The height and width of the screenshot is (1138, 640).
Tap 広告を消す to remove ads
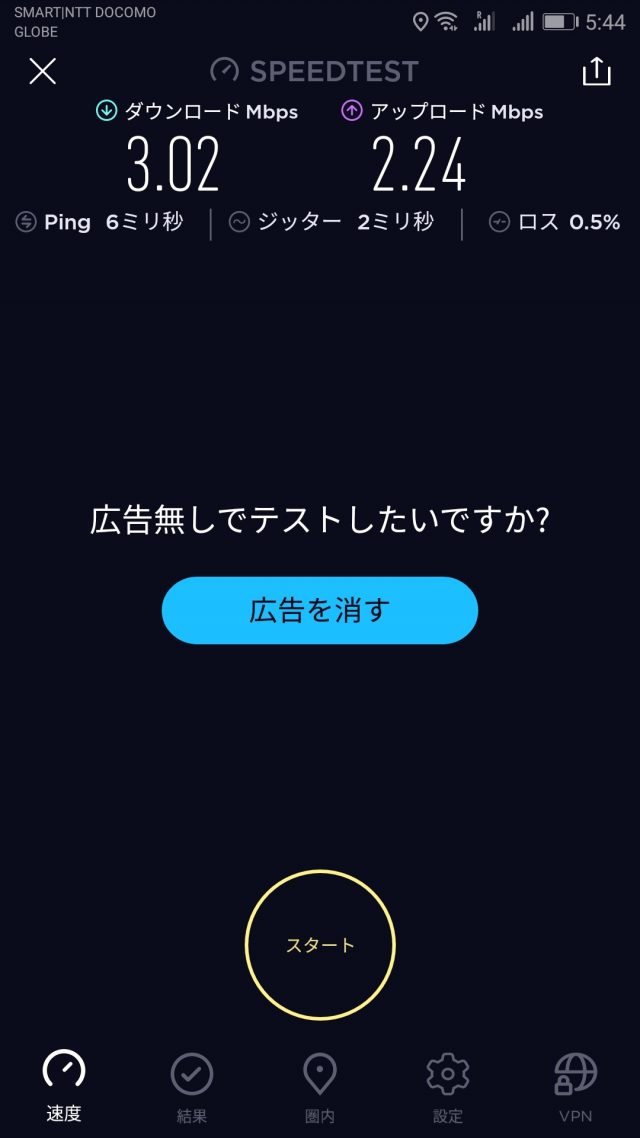[319, 610]
